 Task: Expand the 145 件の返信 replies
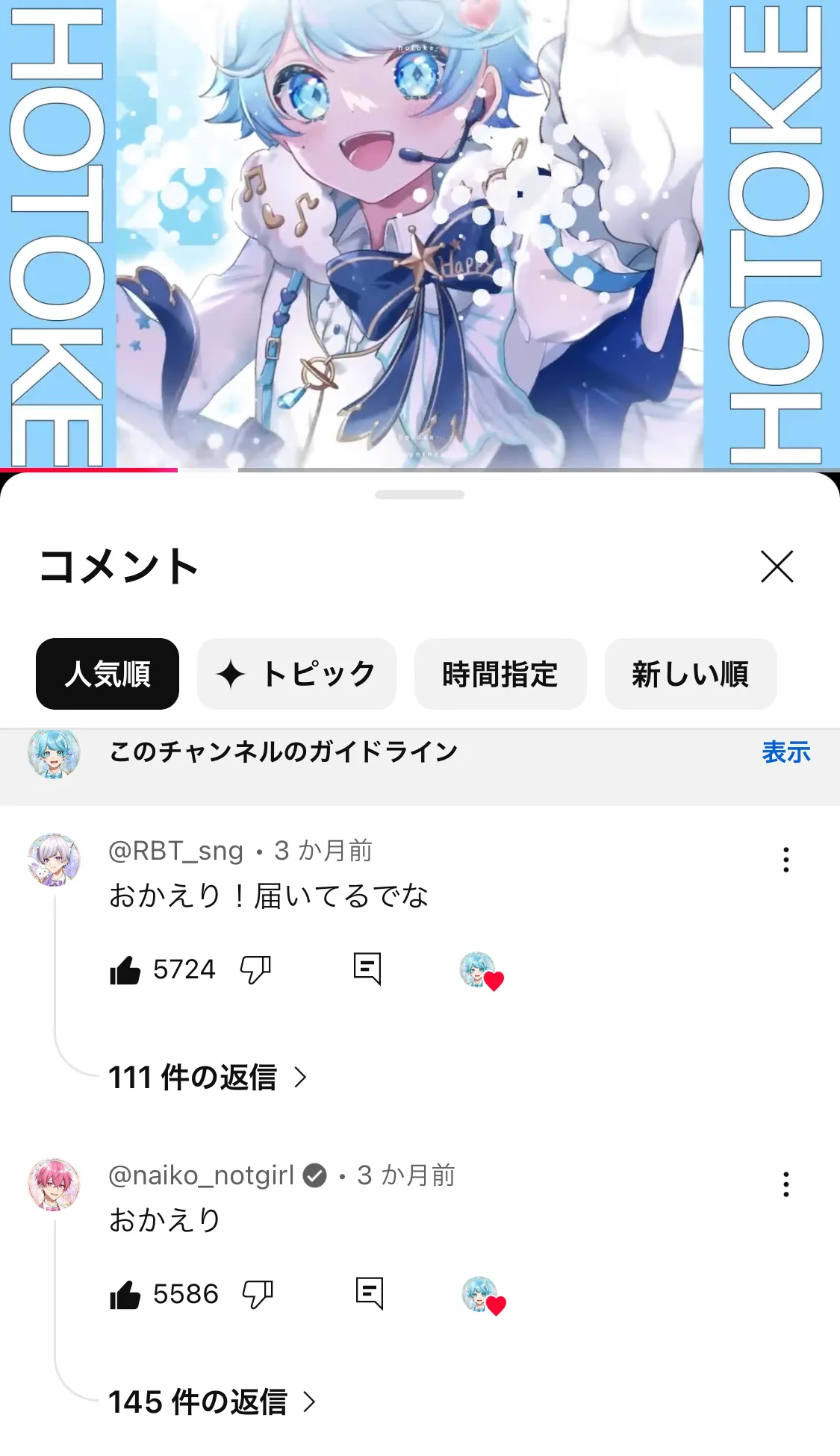(213, 1402)
